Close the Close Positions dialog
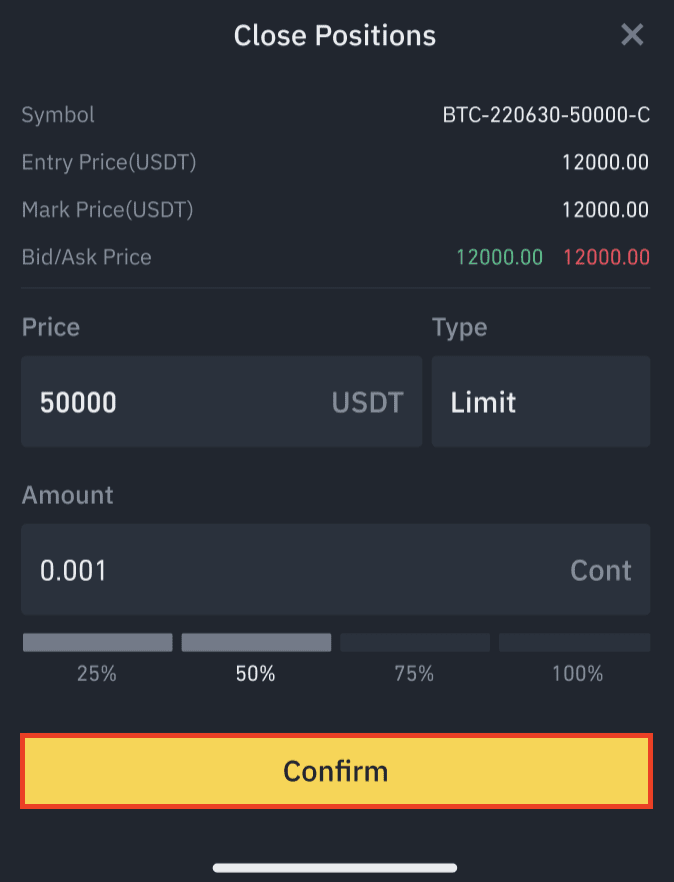The height and width of the screenshot is (882, 674). 632,36
